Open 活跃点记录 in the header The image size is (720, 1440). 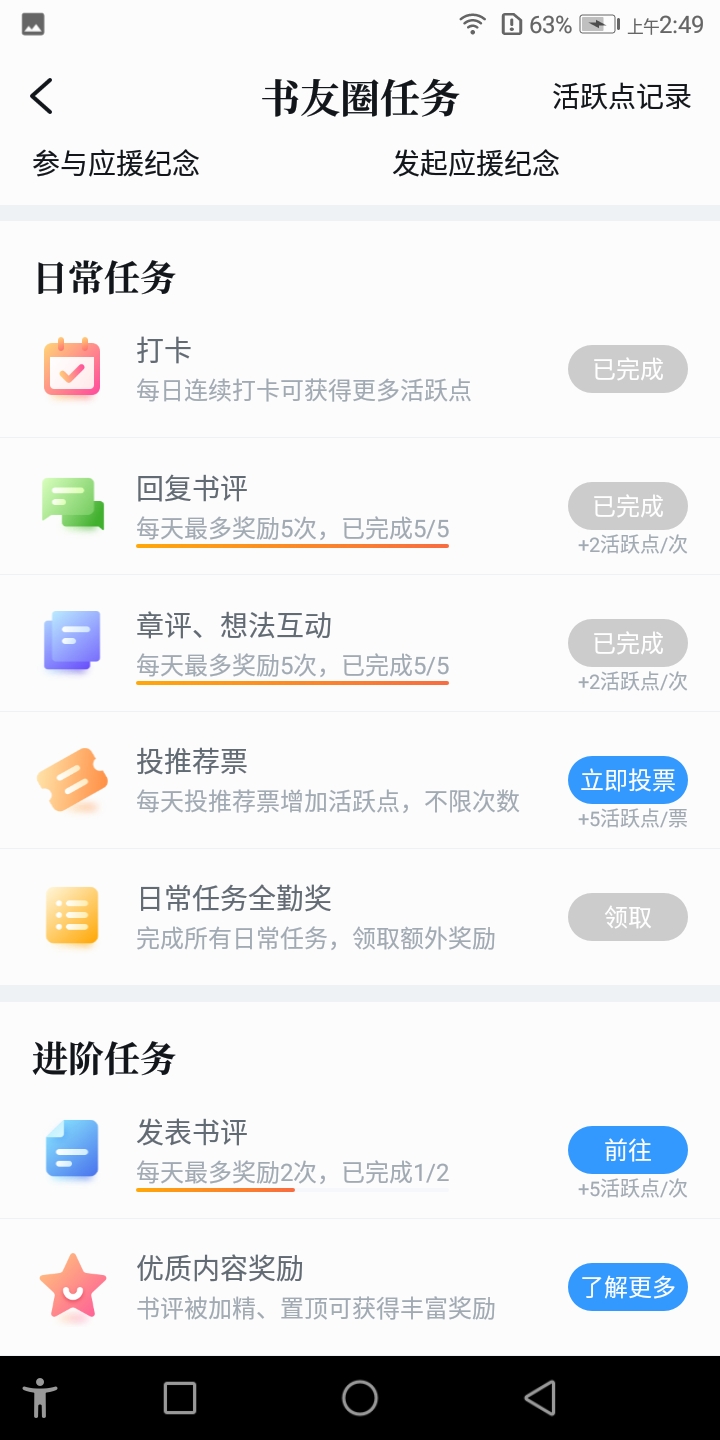click(622, 97)
